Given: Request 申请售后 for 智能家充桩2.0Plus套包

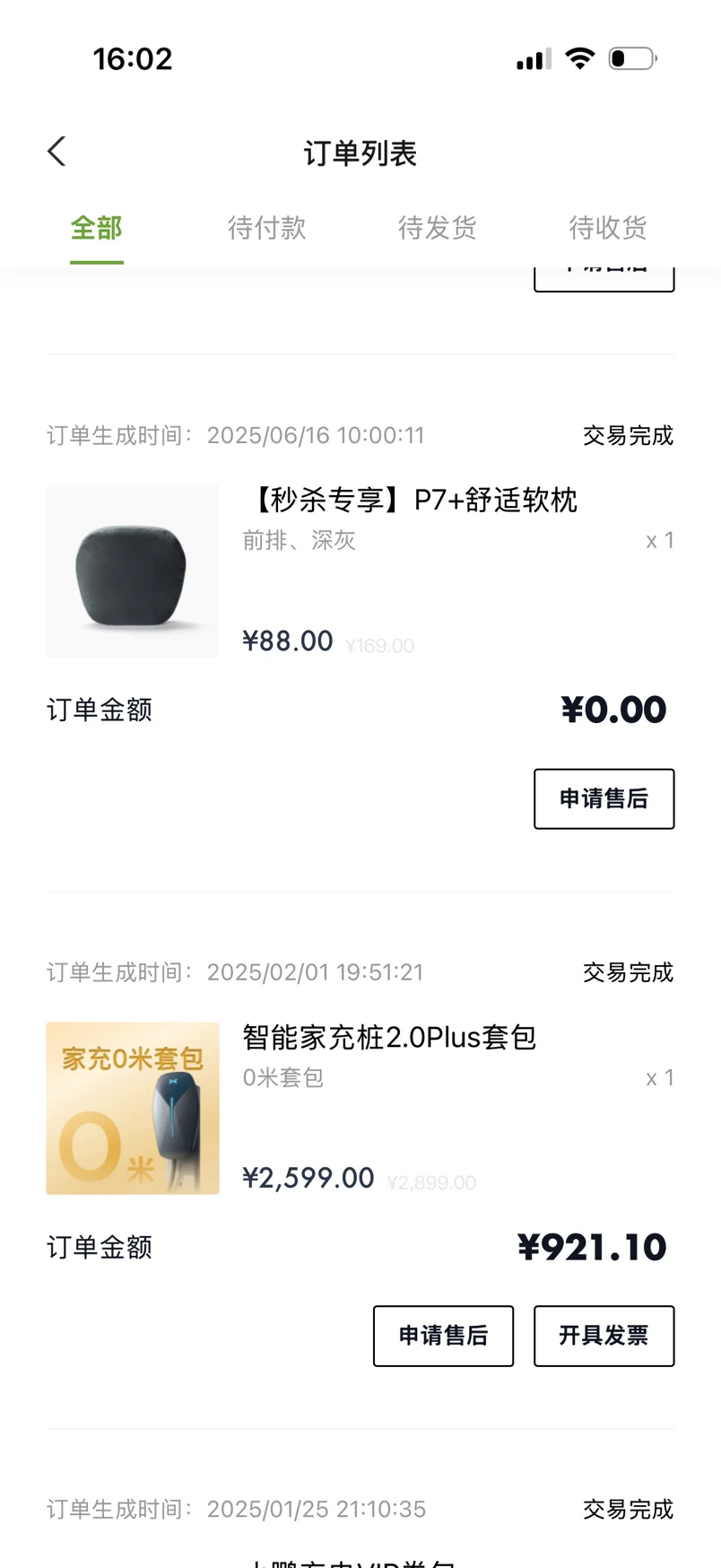Looking at the screenshot, I should pos(443,1336).
